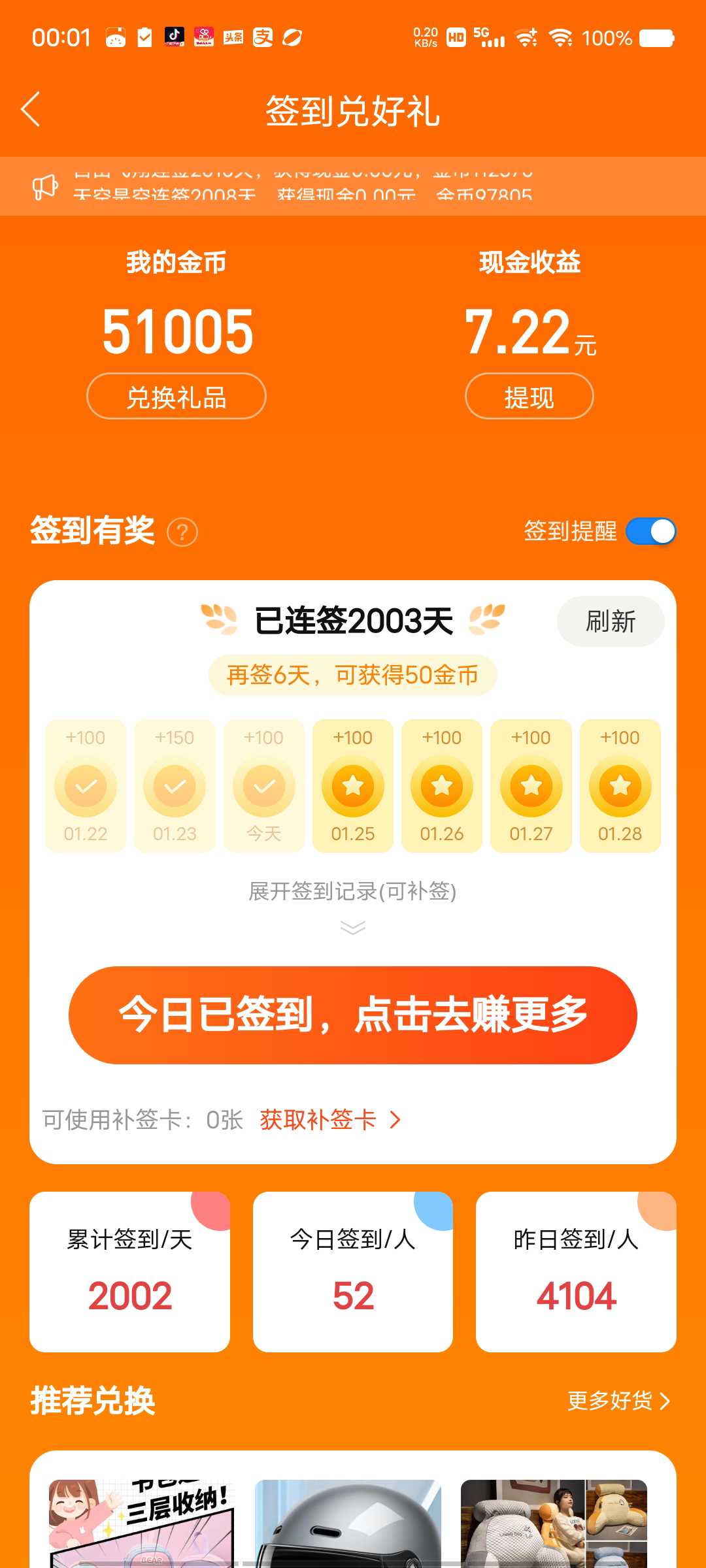706x1568 pixels.
Task: Tap the announcement banner with the megaphone
Action: (353, 186)
